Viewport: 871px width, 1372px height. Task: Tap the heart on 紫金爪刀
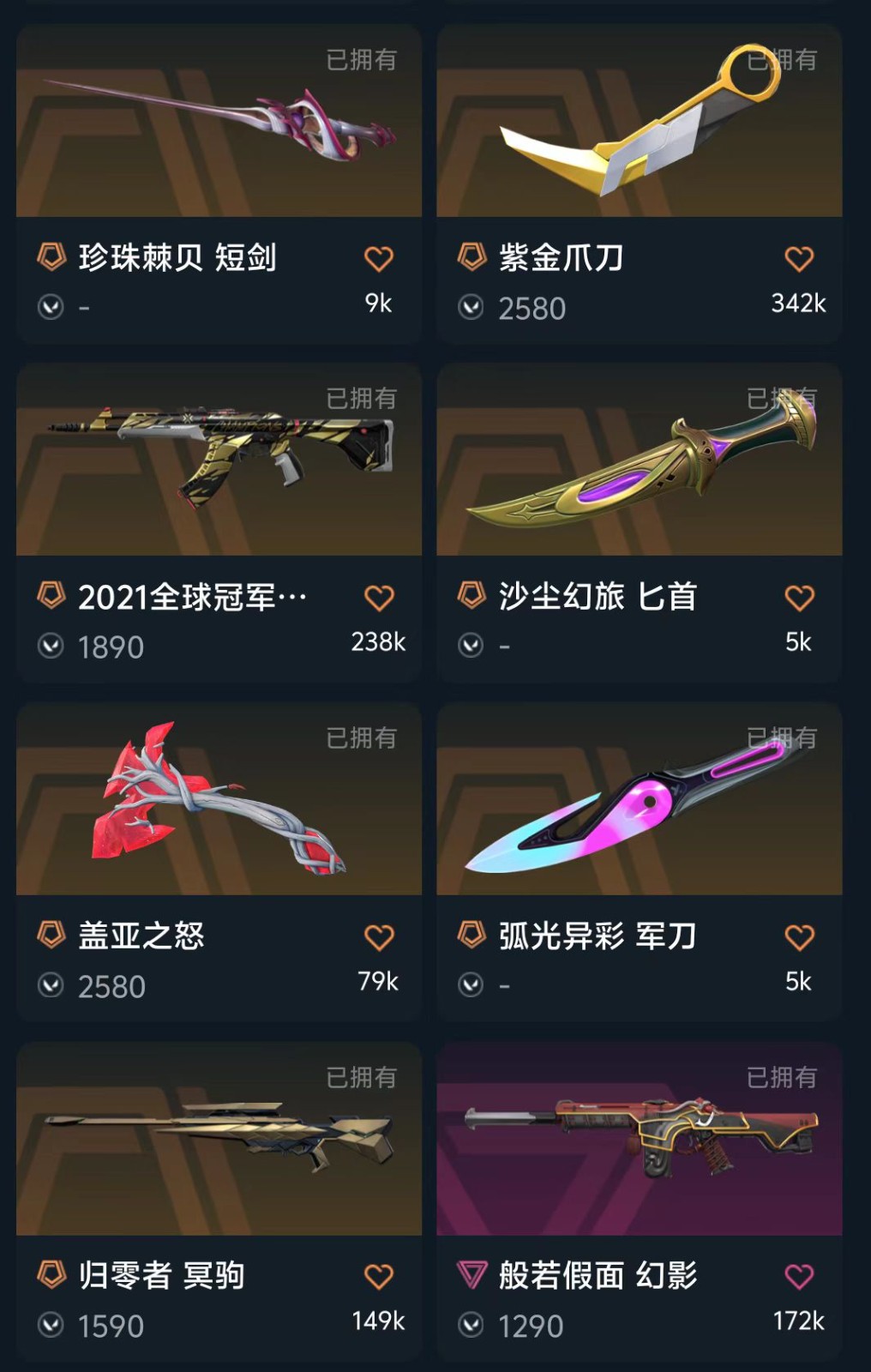[799, 259]
